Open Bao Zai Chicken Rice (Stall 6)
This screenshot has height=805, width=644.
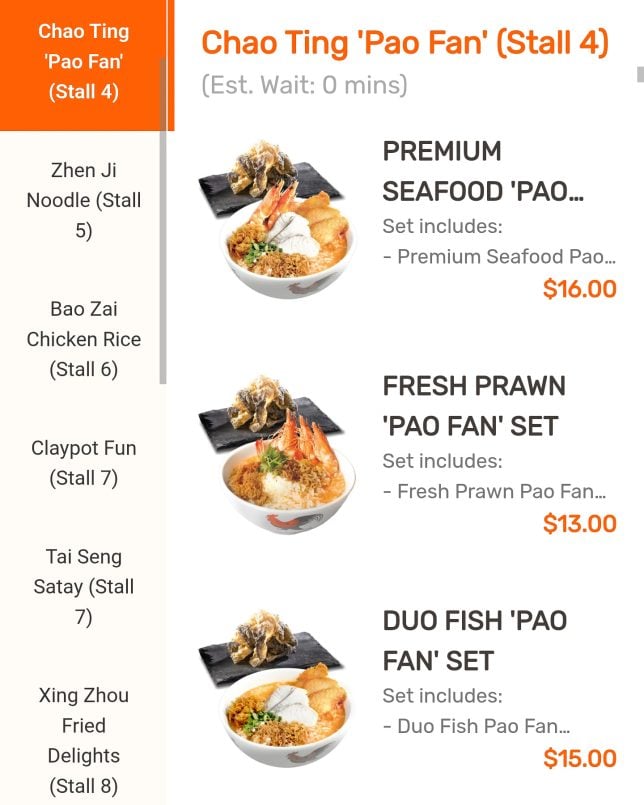point(84,339)
